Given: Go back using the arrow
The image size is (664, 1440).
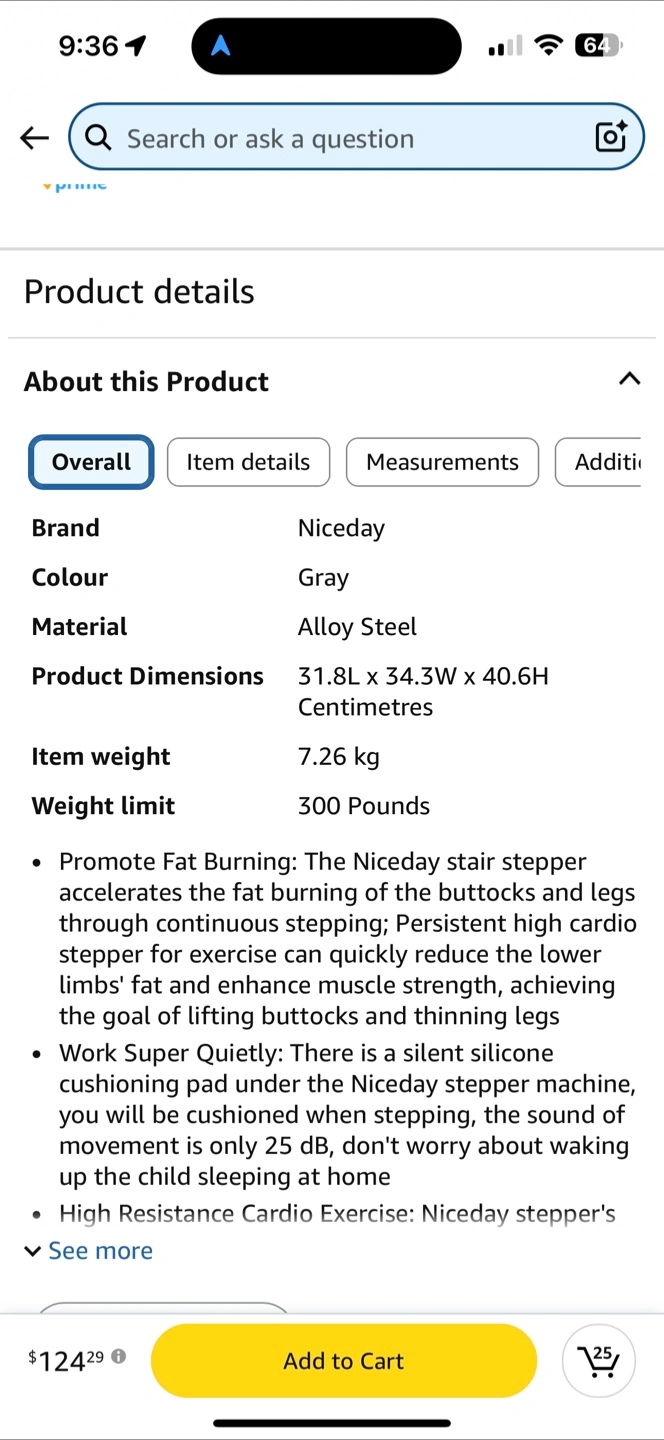Looking at the screenshot, I should pos(35,138).
